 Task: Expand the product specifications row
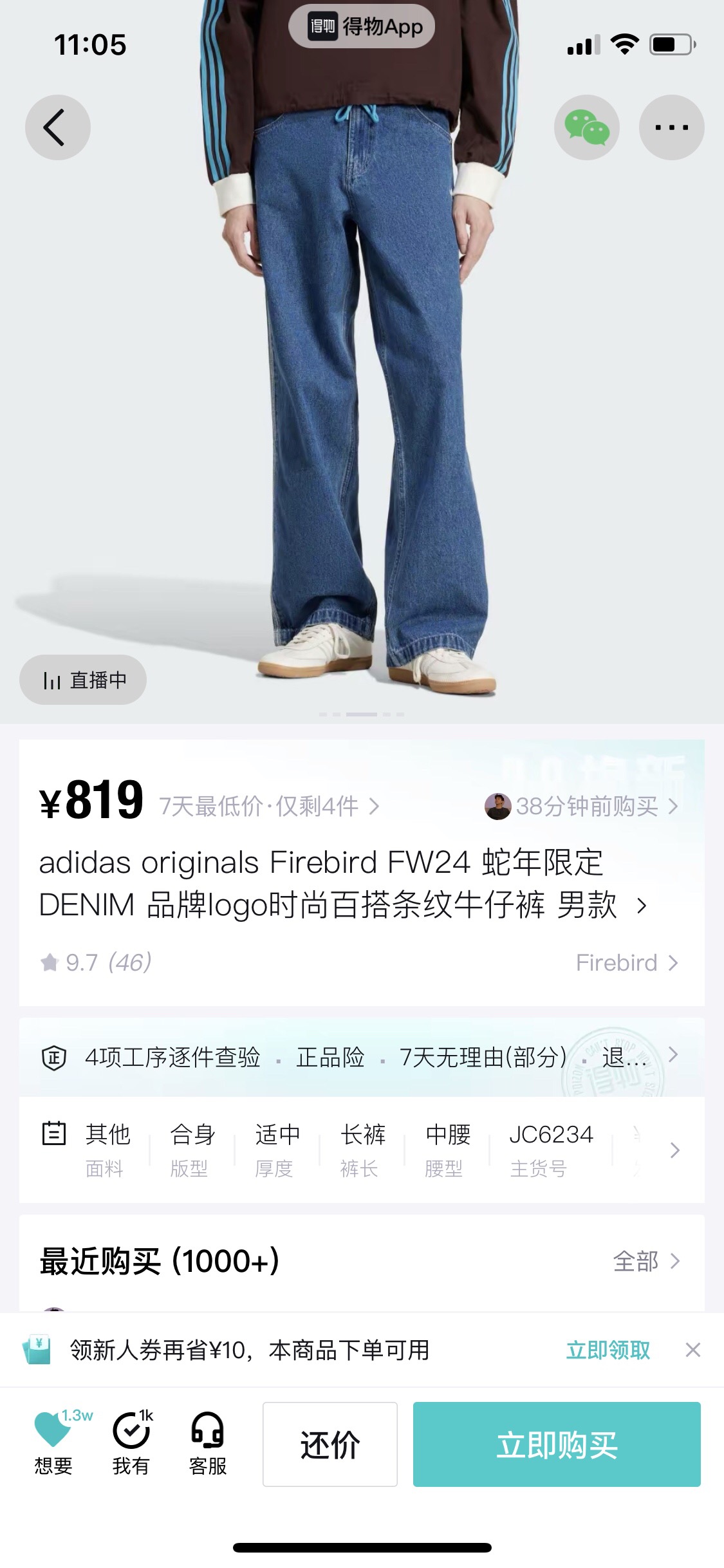click(674, 1150)
